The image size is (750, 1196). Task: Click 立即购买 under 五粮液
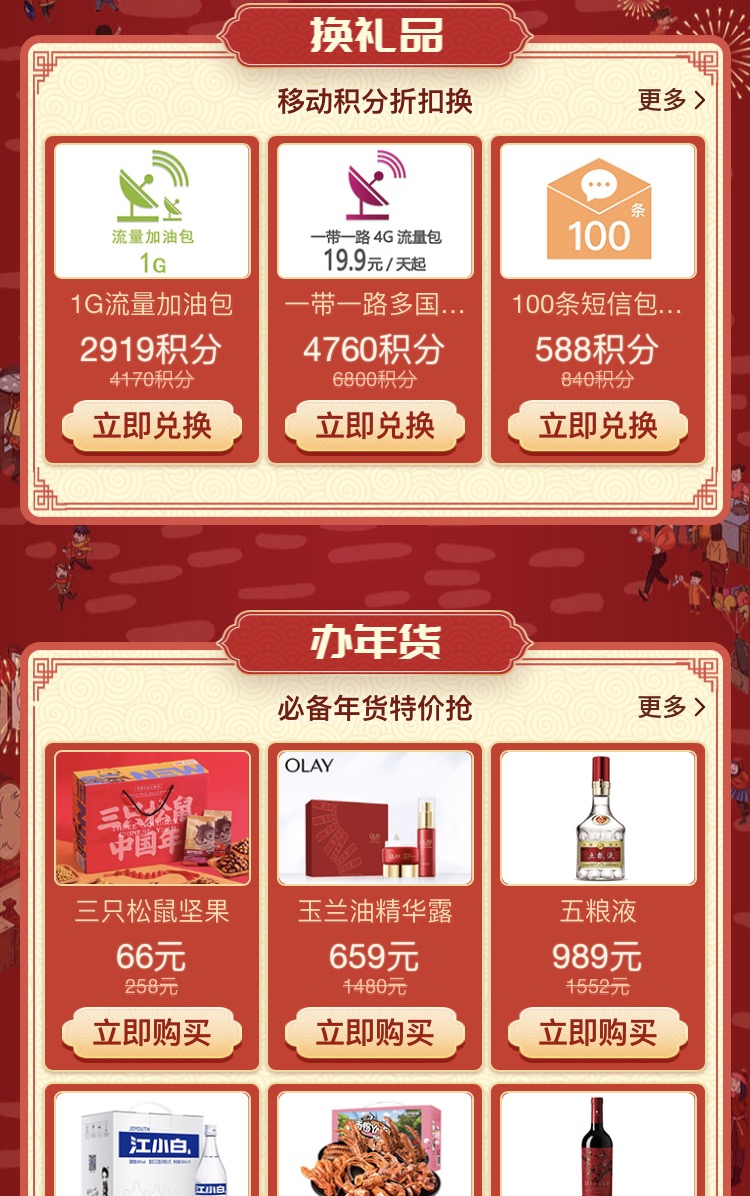click(597, 1034)
